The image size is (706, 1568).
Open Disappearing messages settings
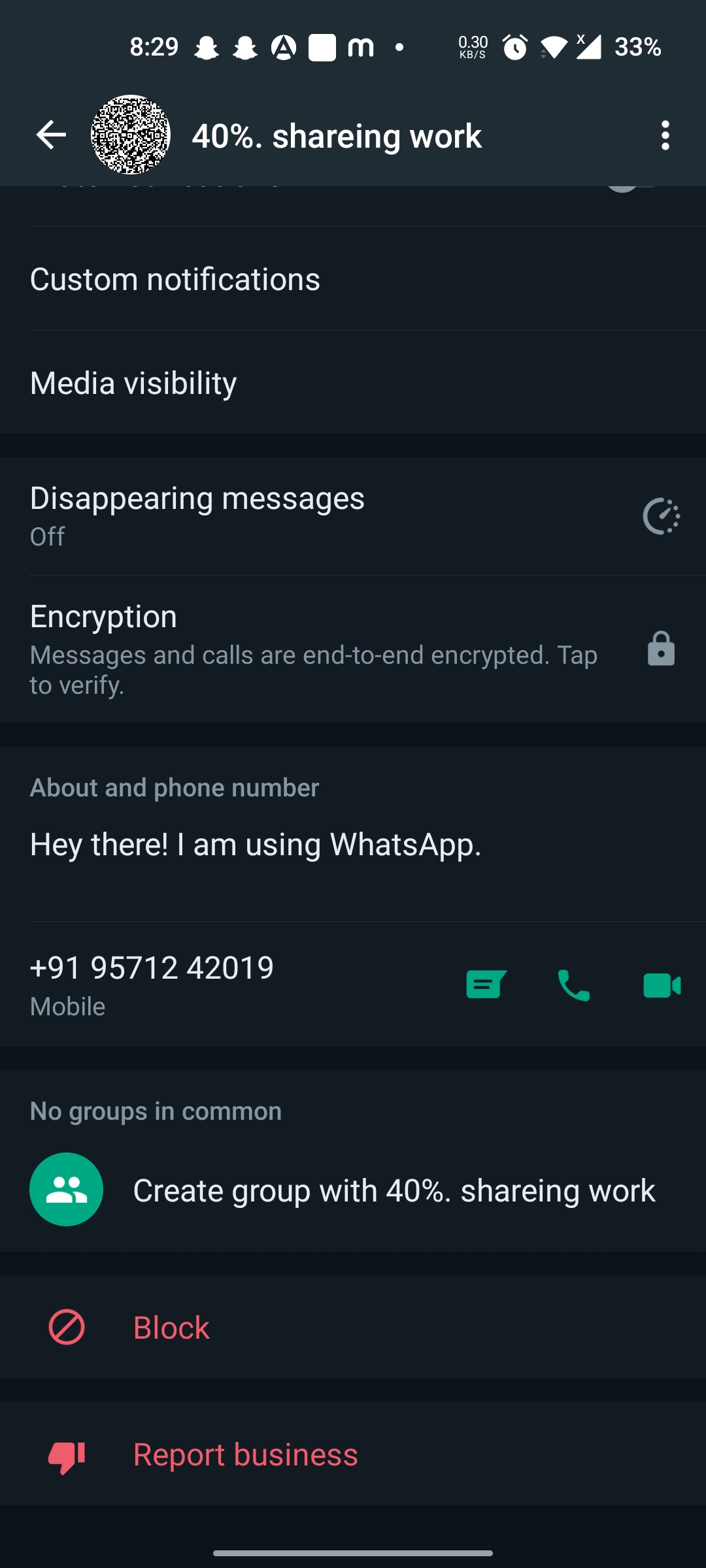[353, 516]
